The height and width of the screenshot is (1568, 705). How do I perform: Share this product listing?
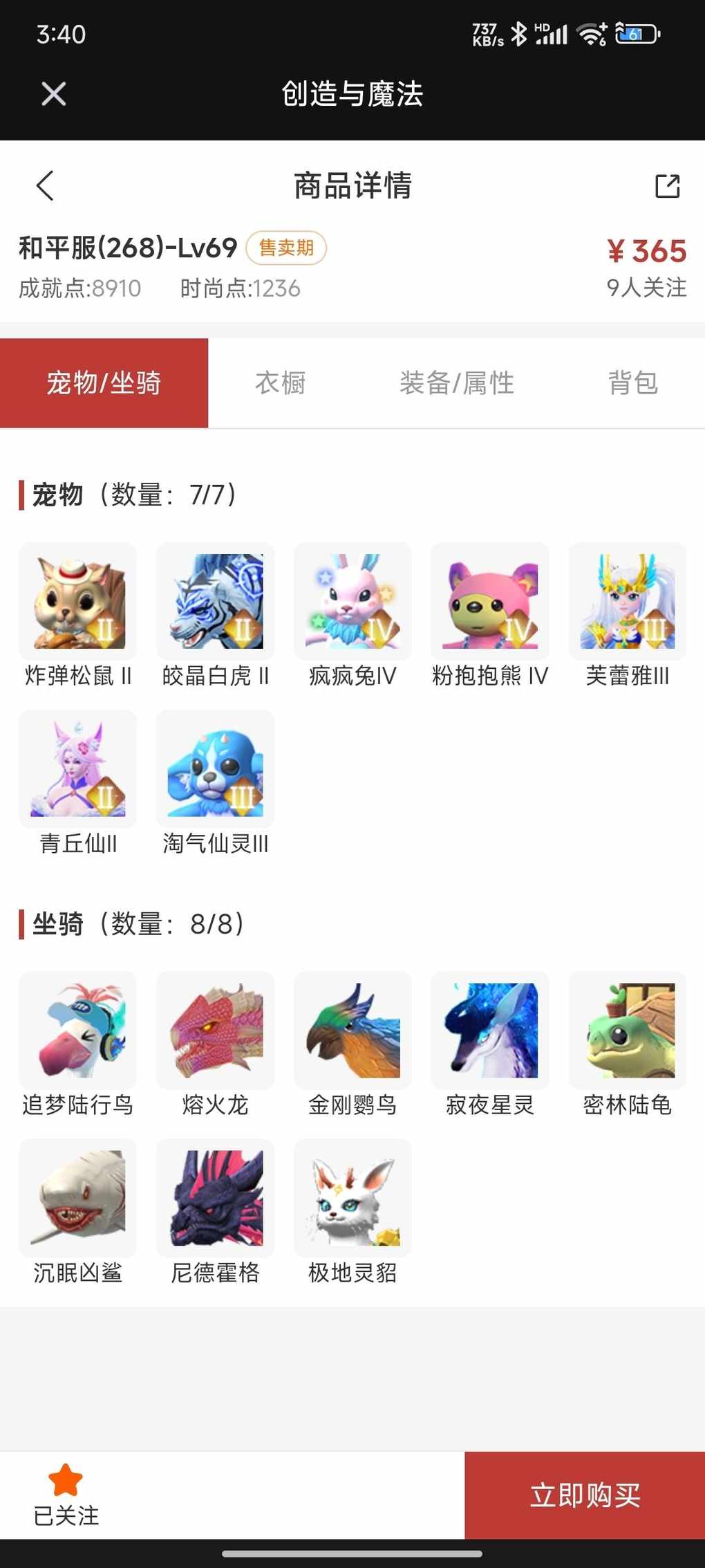click(667, 185)
